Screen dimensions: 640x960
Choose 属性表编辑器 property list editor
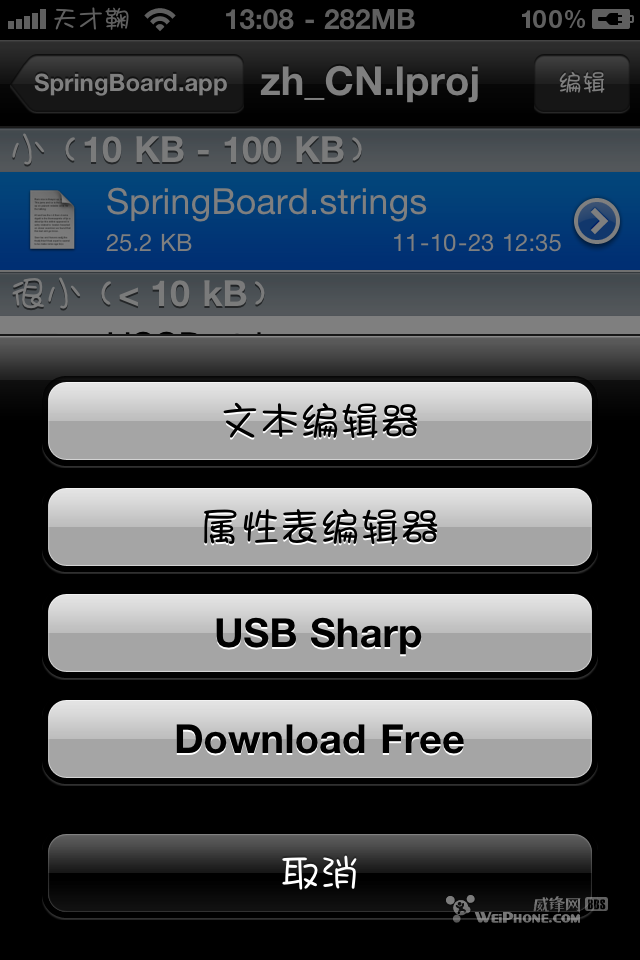click(320, 527)
